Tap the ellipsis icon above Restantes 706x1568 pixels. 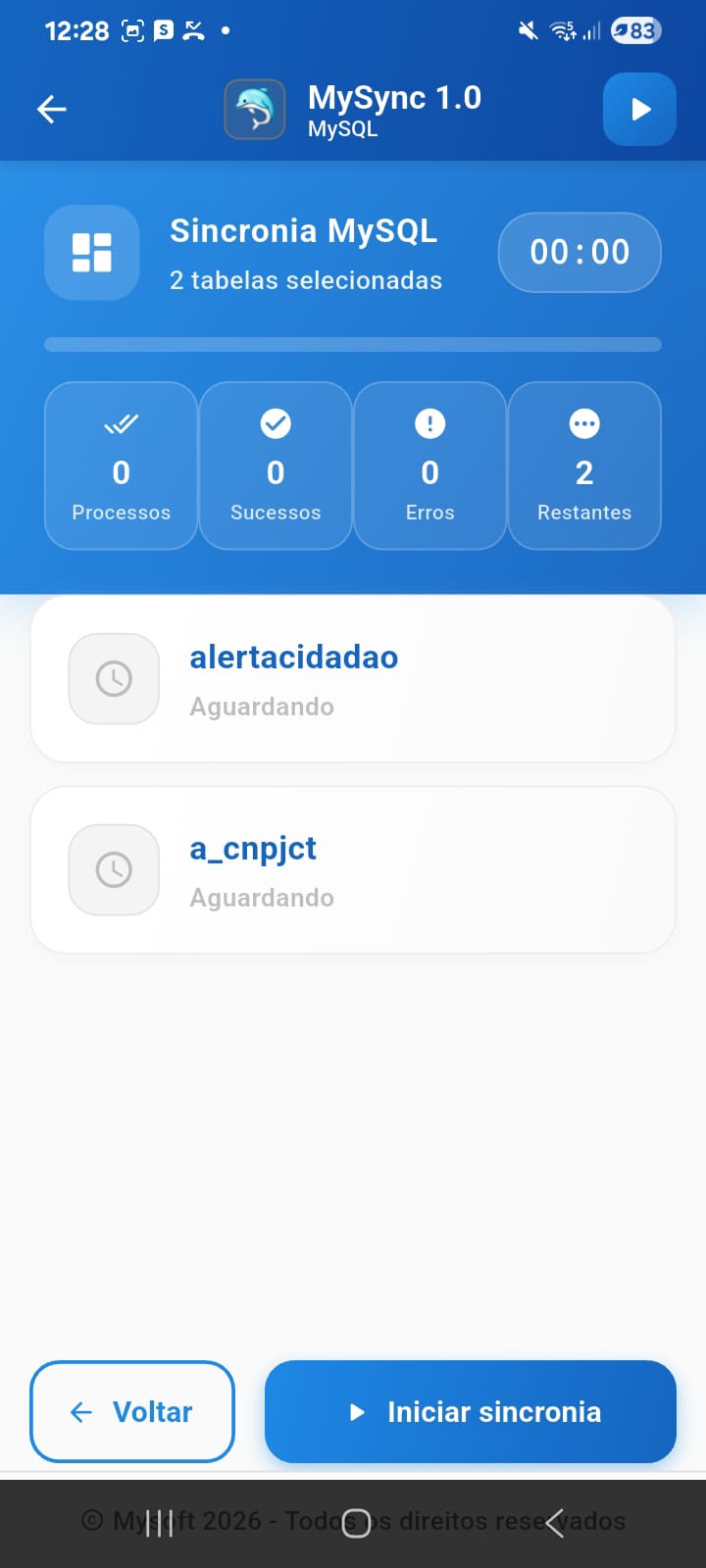pyautogui.click(x=583, y=423)
